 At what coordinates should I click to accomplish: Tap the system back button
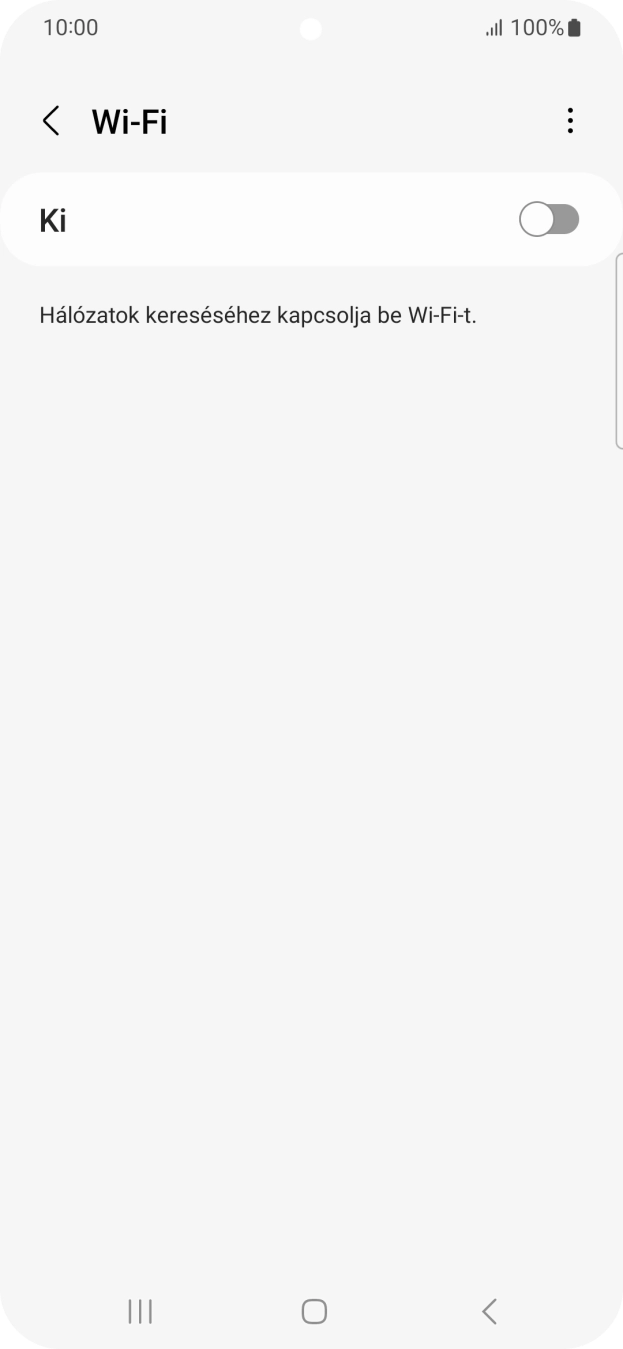coord(488,1311)
